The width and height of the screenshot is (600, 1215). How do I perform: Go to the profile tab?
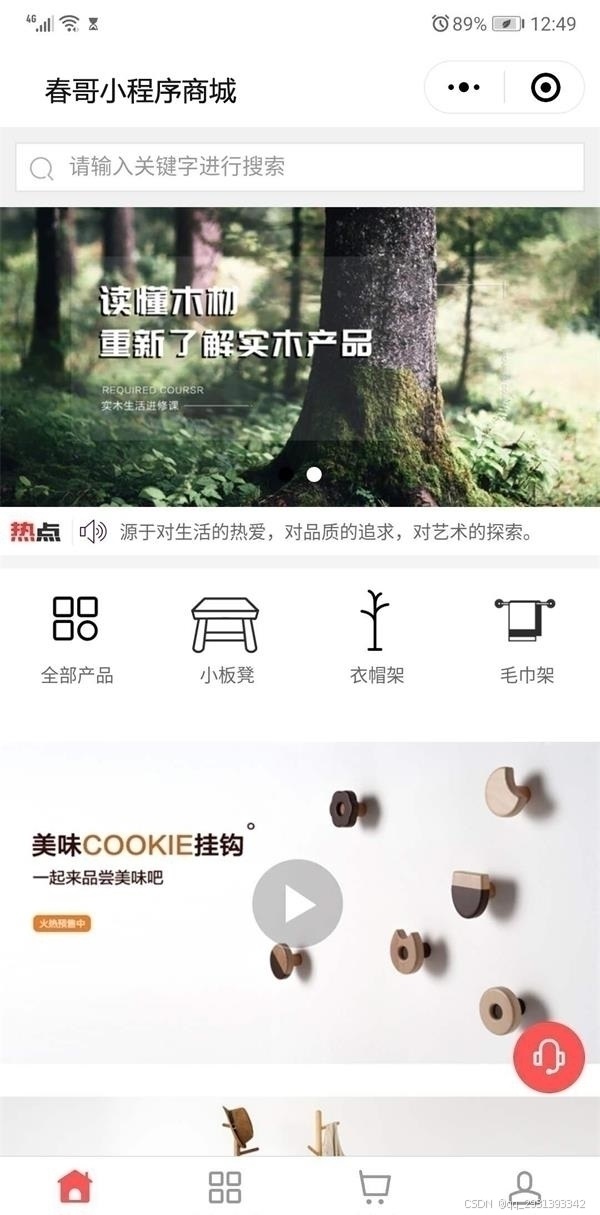pos(523,1187)
